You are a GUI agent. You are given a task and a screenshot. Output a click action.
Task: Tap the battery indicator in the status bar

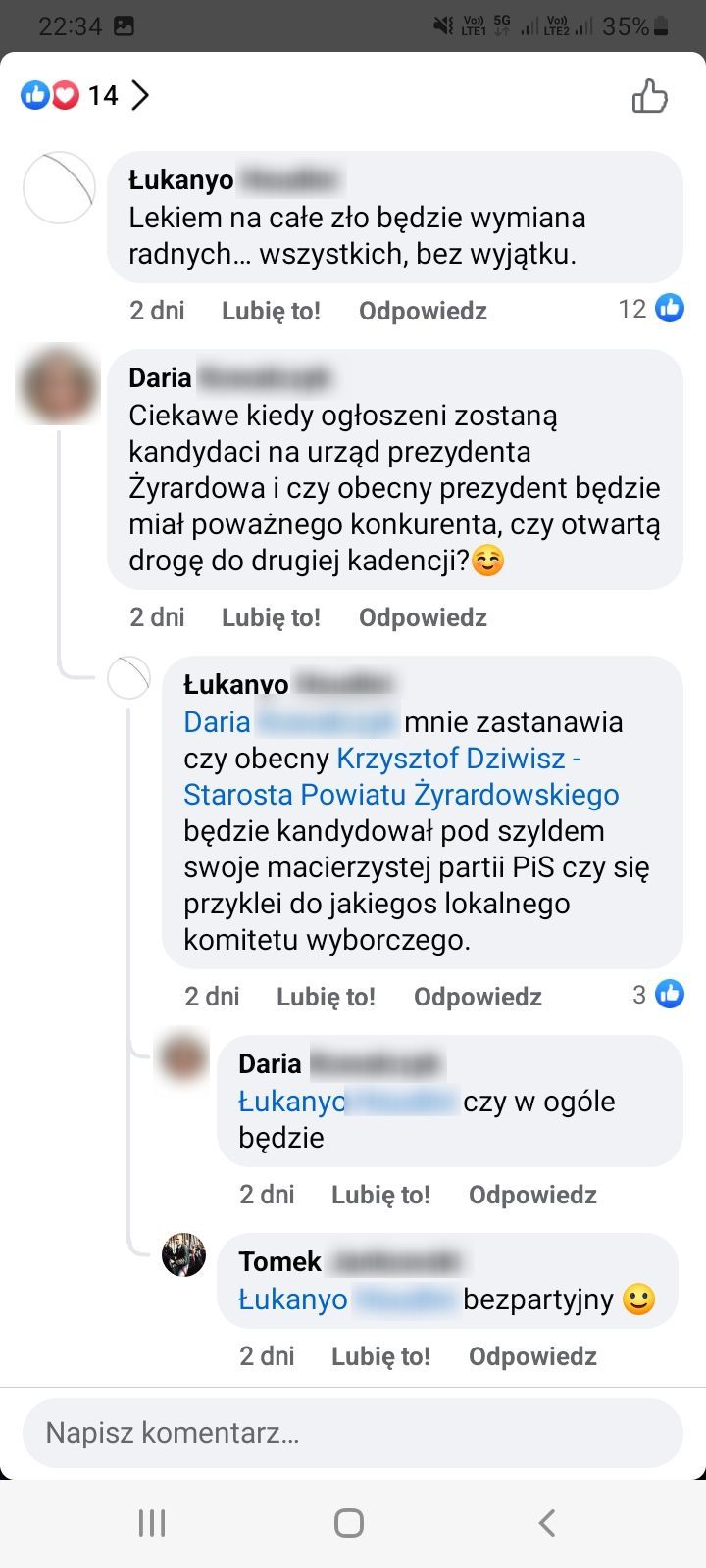[659, 27]
